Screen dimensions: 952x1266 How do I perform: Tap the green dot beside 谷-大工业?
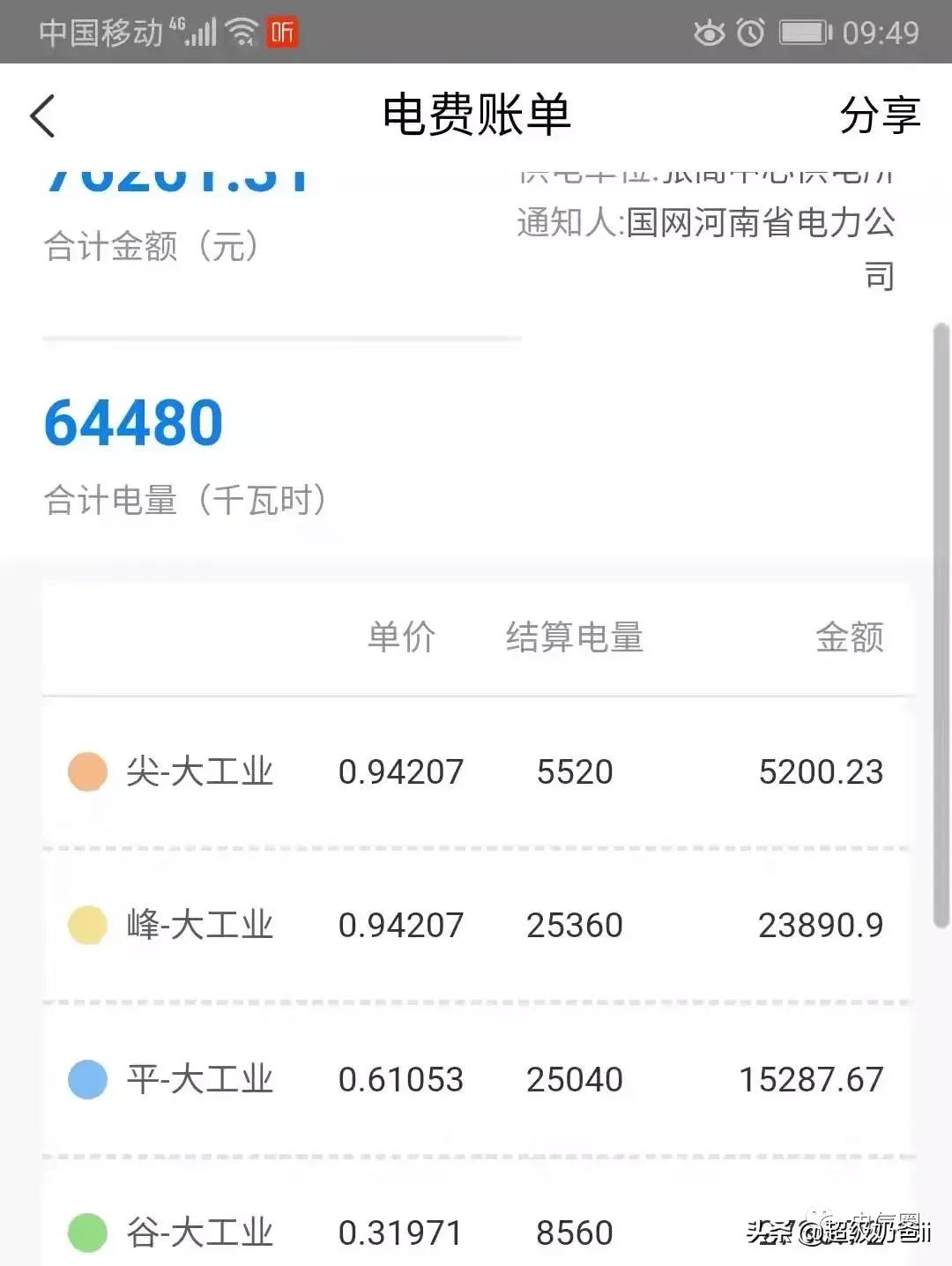pyautogui.click(x=87, y=1231)
